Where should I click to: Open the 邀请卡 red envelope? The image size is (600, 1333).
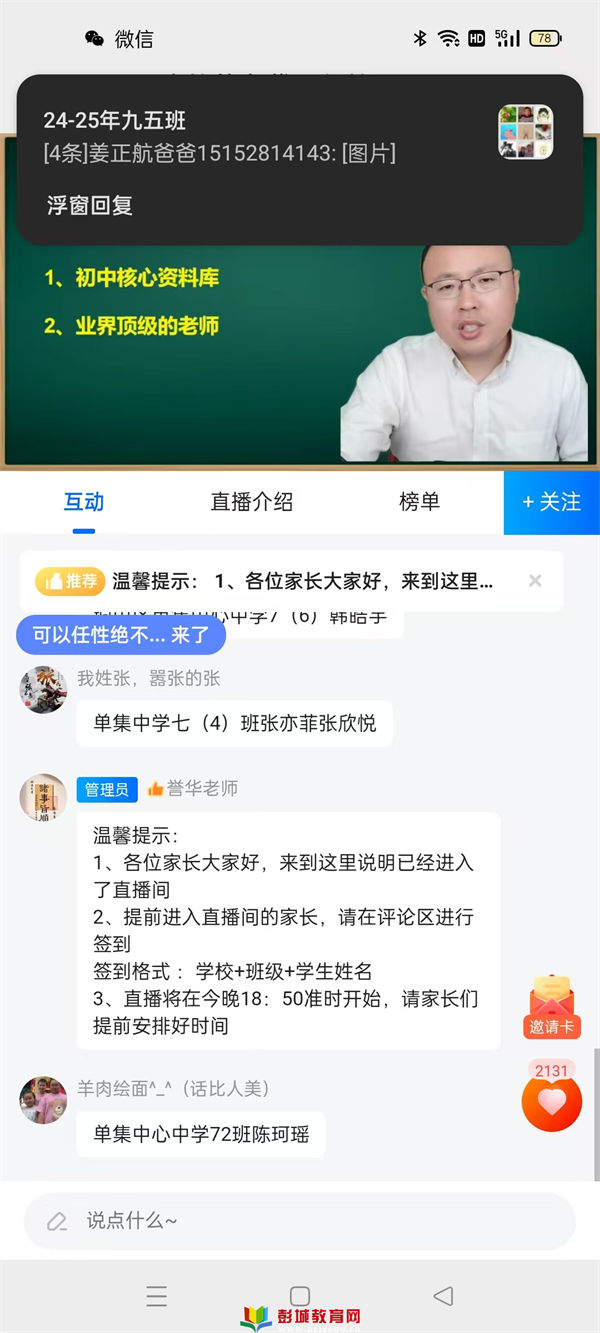coord(552,1005)
